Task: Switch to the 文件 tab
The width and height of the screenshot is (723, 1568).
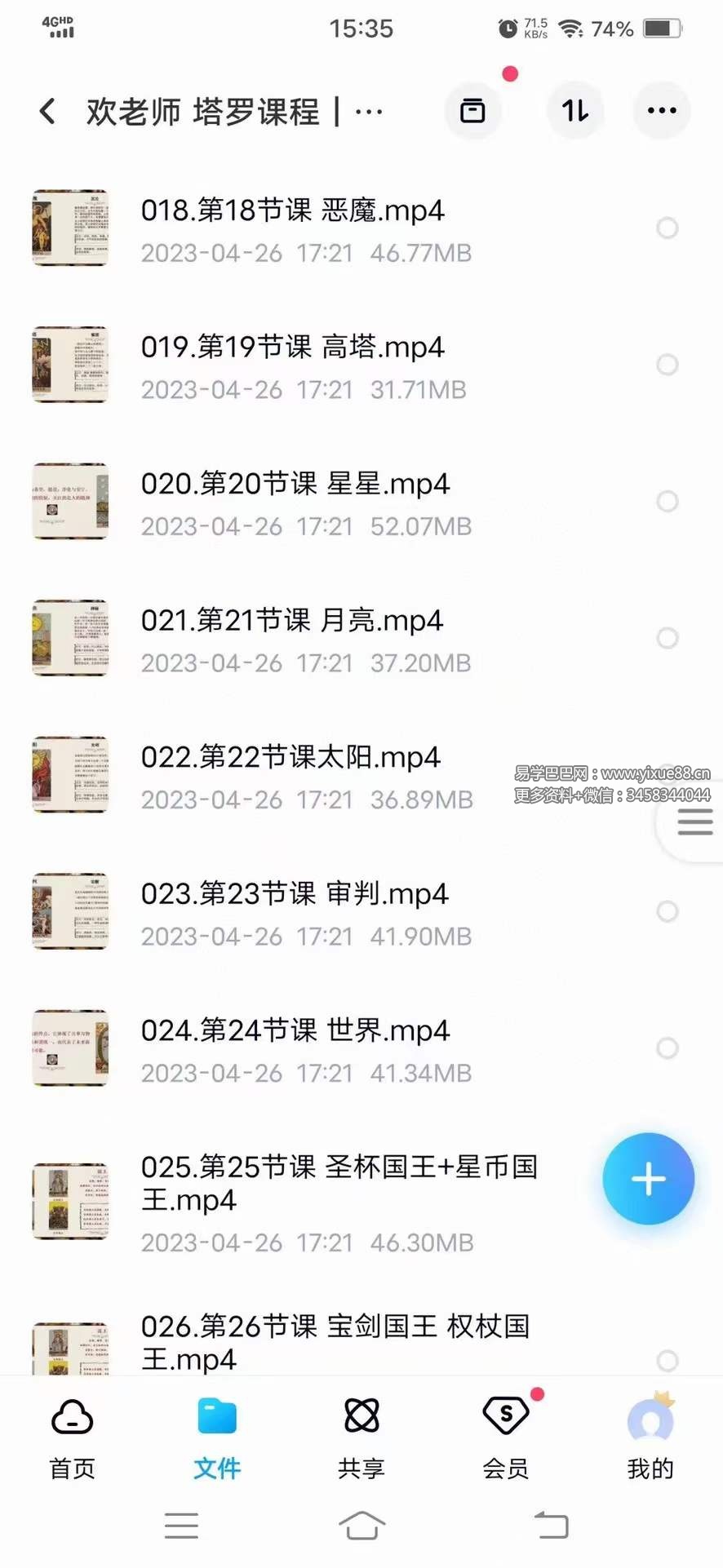Action: [x=215, y=1436]
